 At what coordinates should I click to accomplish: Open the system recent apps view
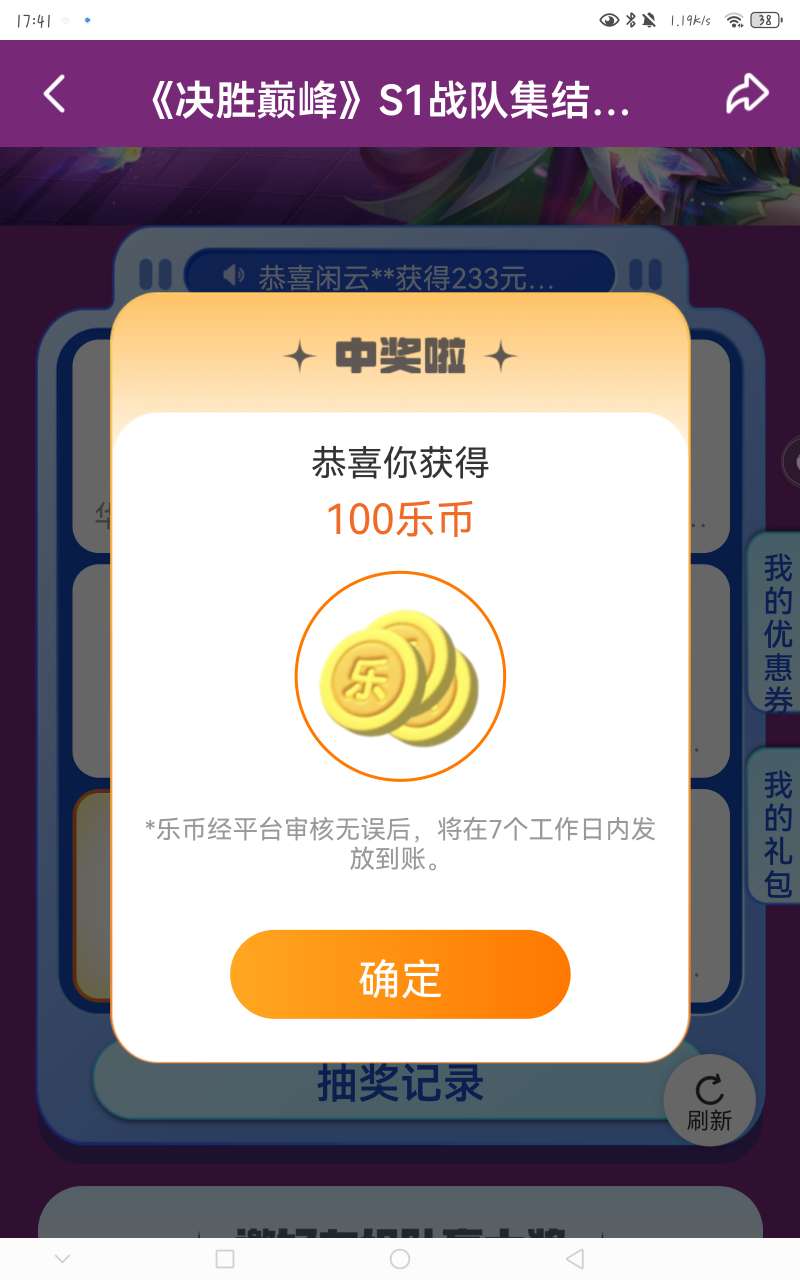[225, 1258]
